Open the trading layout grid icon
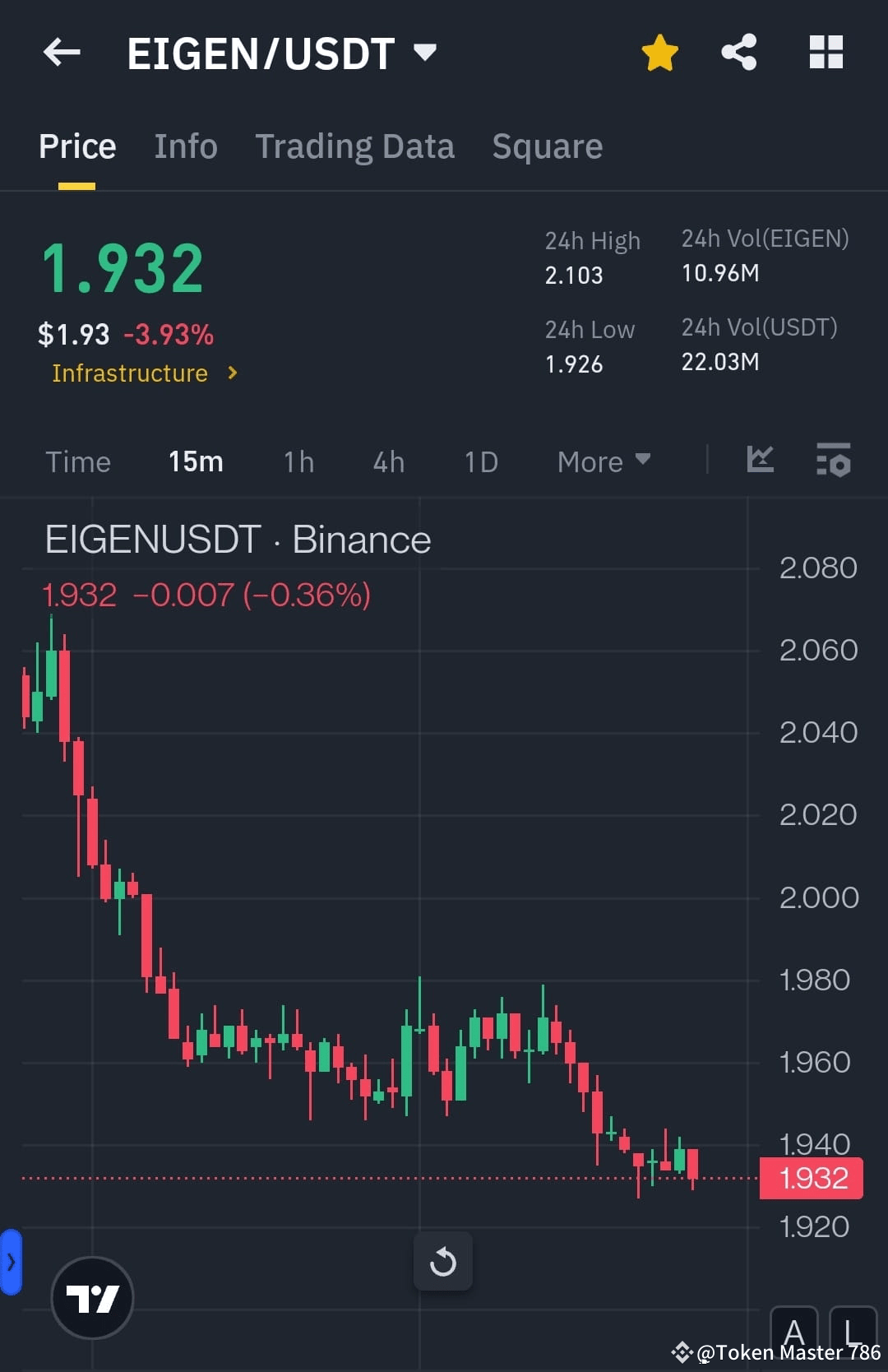This screenshot has height=1372, width=888. 826,51
